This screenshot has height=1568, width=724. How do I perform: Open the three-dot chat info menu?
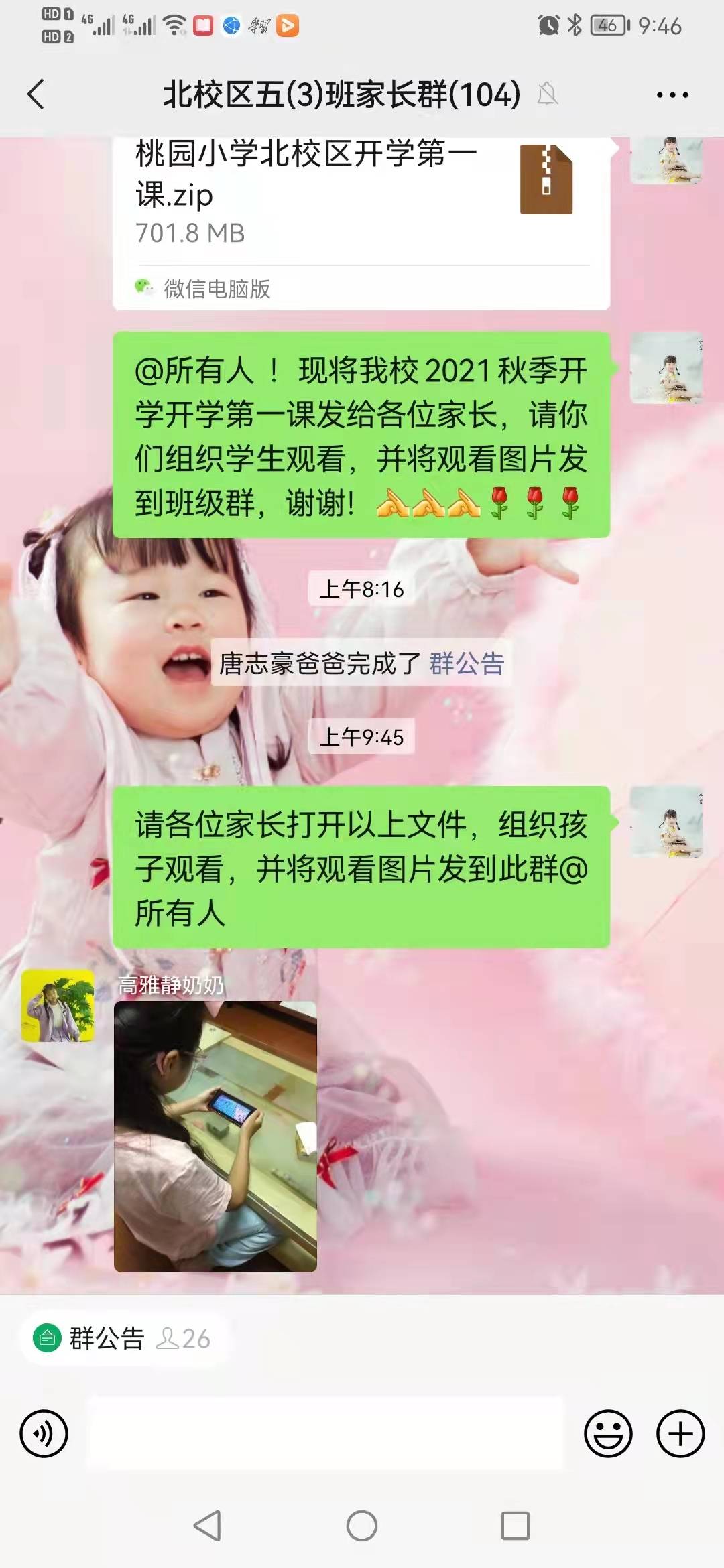pos(672,95)
